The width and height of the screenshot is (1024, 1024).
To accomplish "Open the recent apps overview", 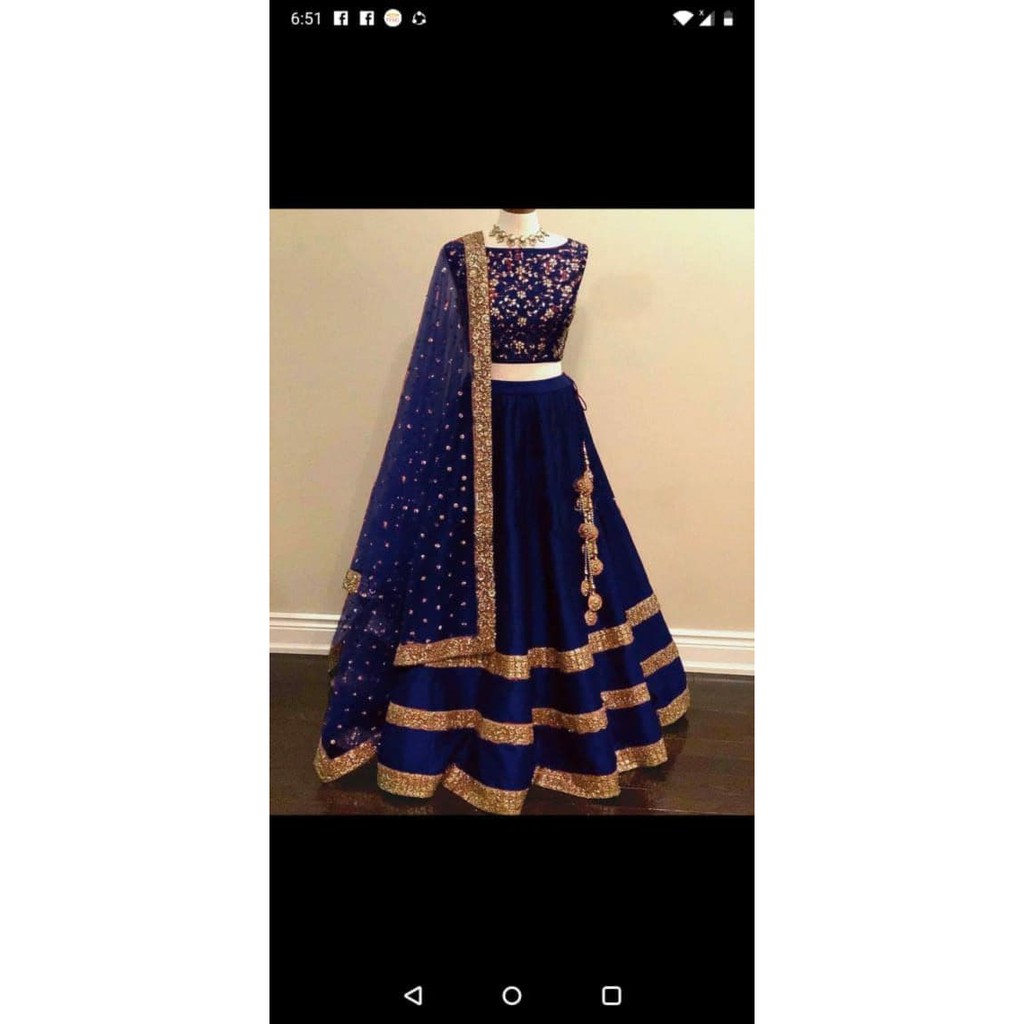I will 611,995.
